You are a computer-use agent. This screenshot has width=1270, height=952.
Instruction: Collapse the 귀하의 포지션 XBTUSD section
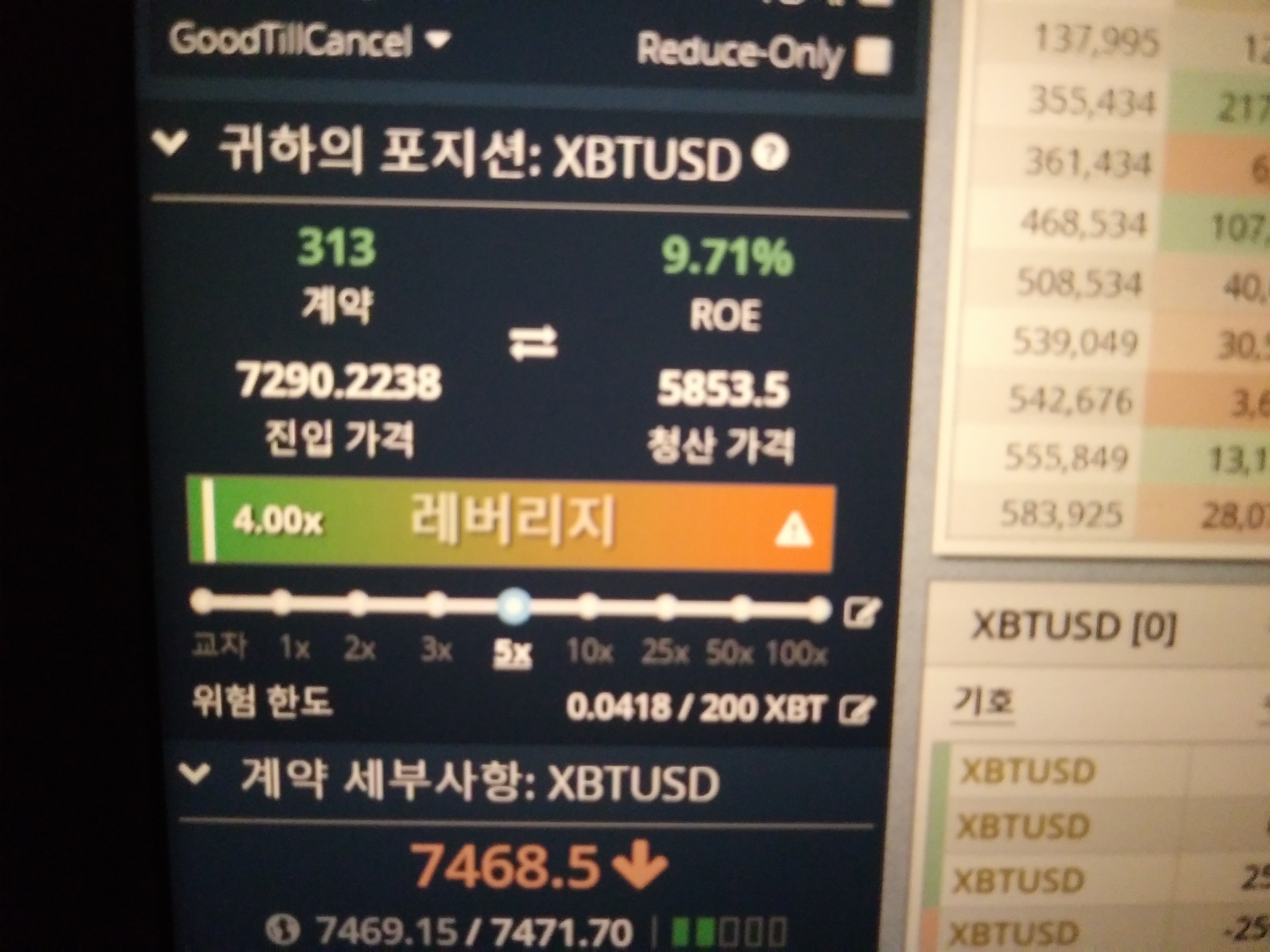171,142
